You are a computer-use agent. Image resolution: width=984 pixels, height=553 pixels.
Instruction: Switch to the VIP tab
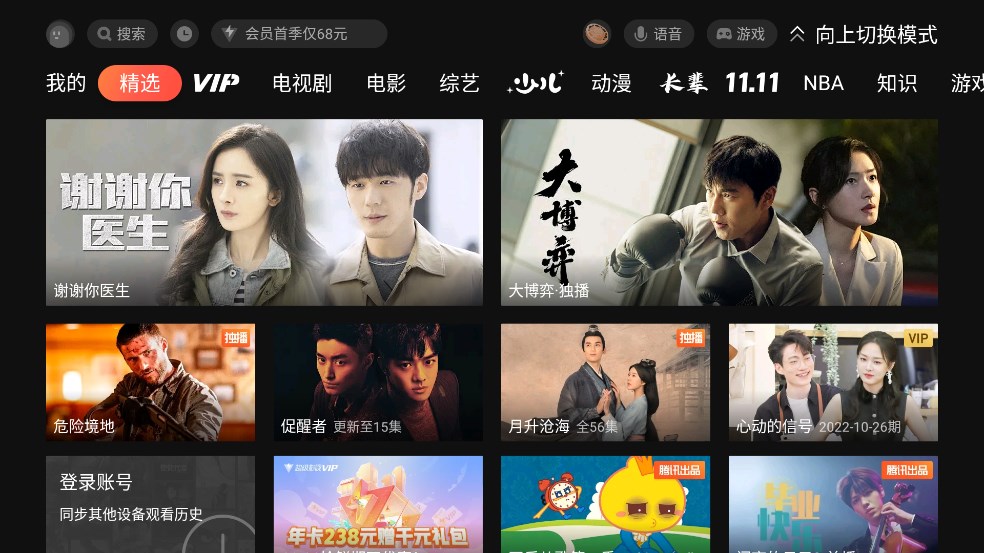click(215, 83)
